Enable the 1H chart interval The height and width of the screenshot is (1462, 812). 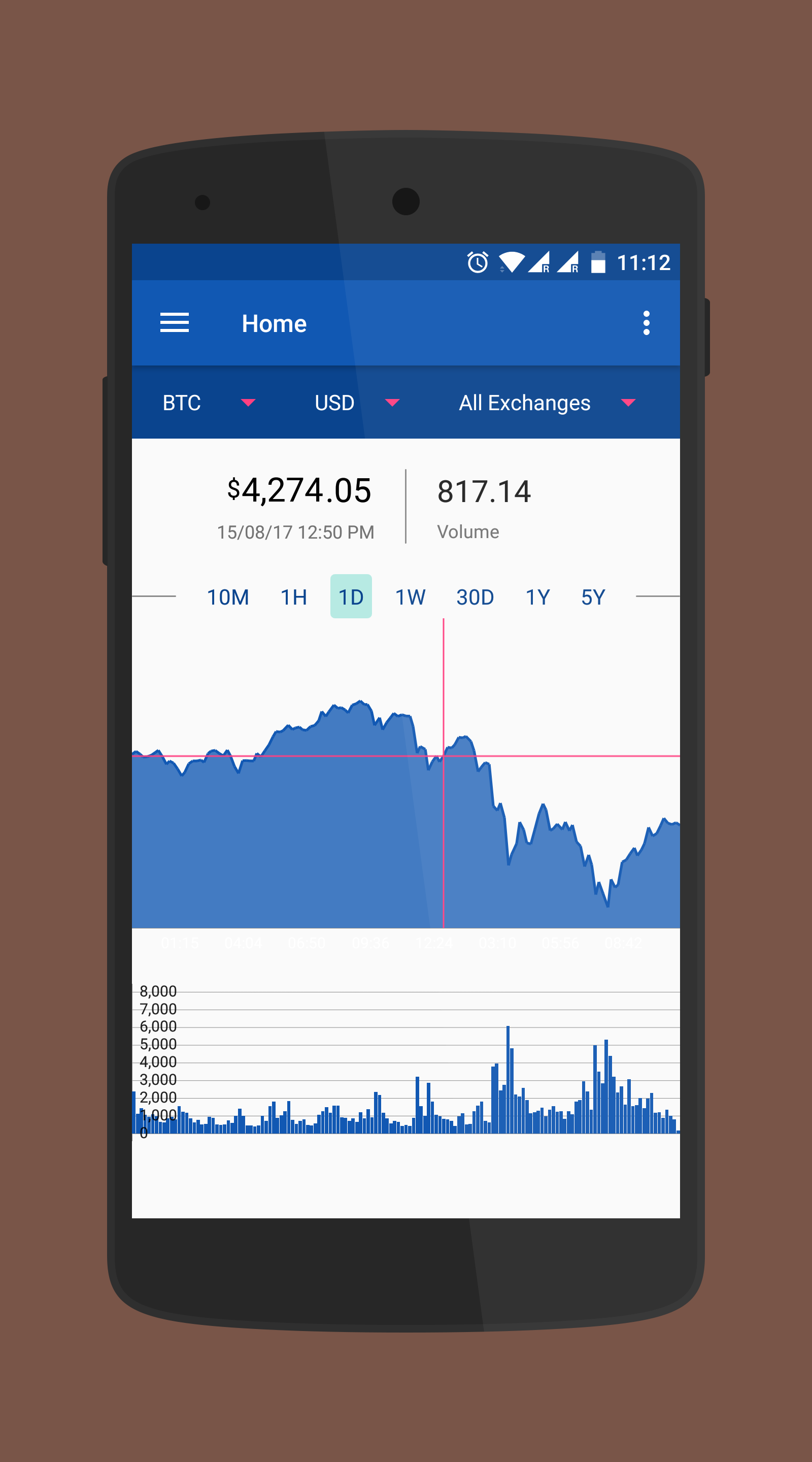click(294, 596)
